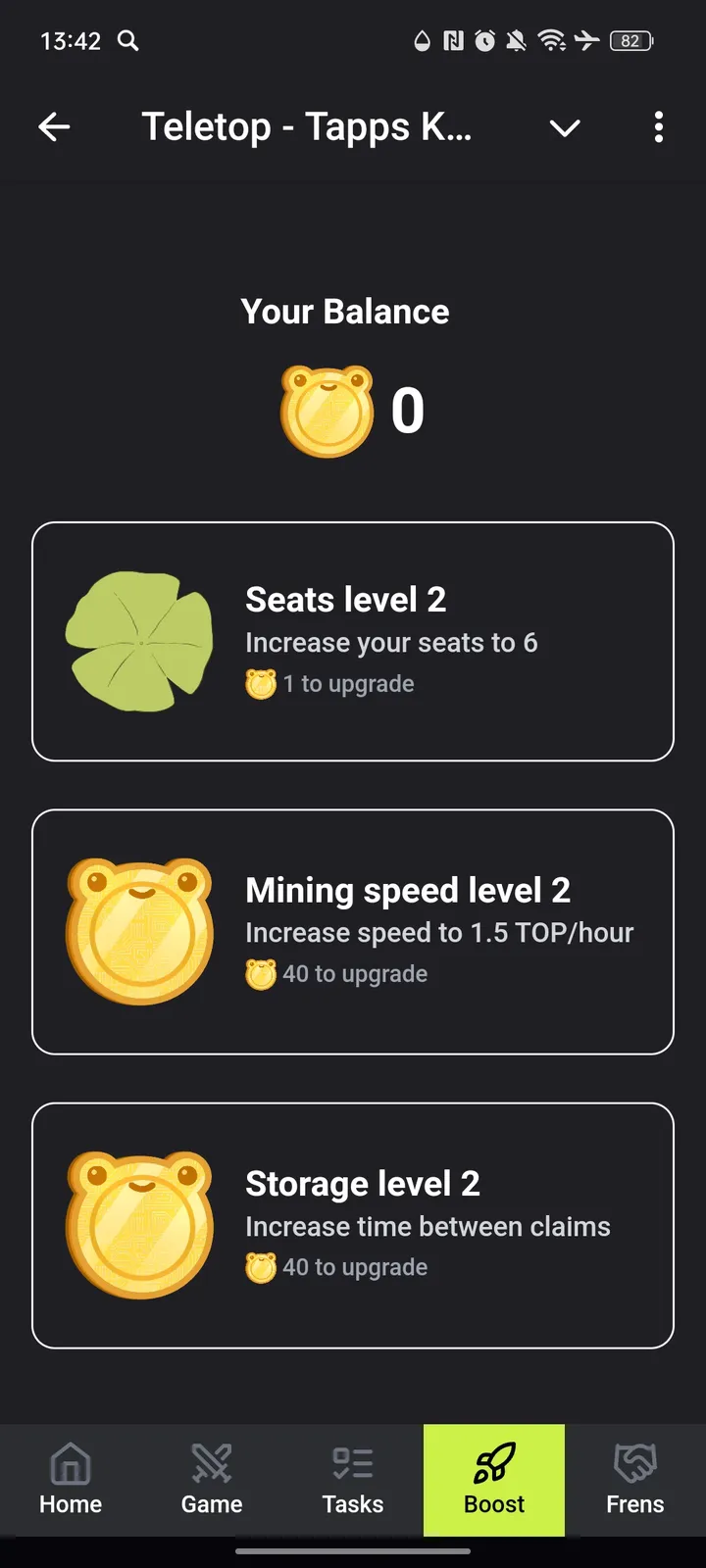
Task: Select the Mining speed level 2 upgrade
Action: (x=353, y=931)
